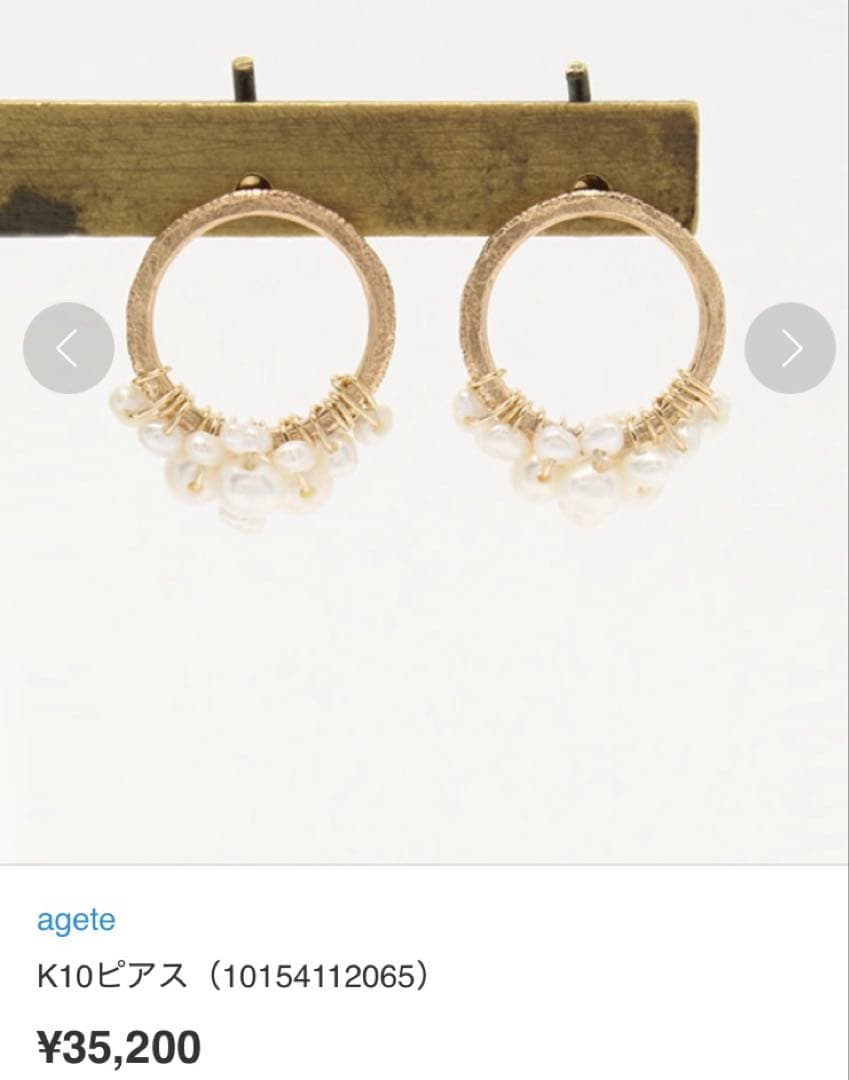Screen dimensions: 849x1080
Task: Show the previous product image
Action: [x=68, y=348]
